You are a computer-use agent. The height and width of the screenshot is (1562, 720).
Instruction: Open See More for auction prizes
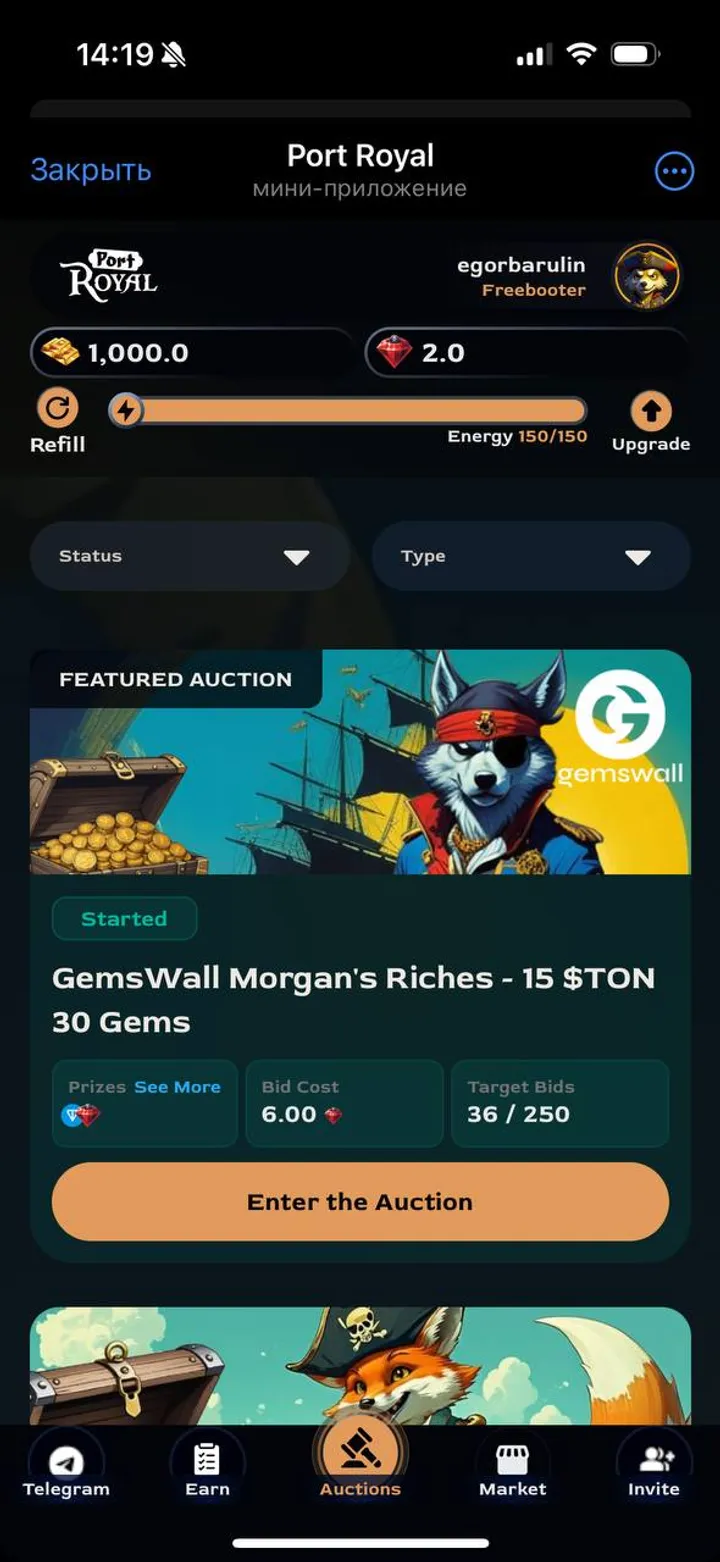tap(177, 1087)
